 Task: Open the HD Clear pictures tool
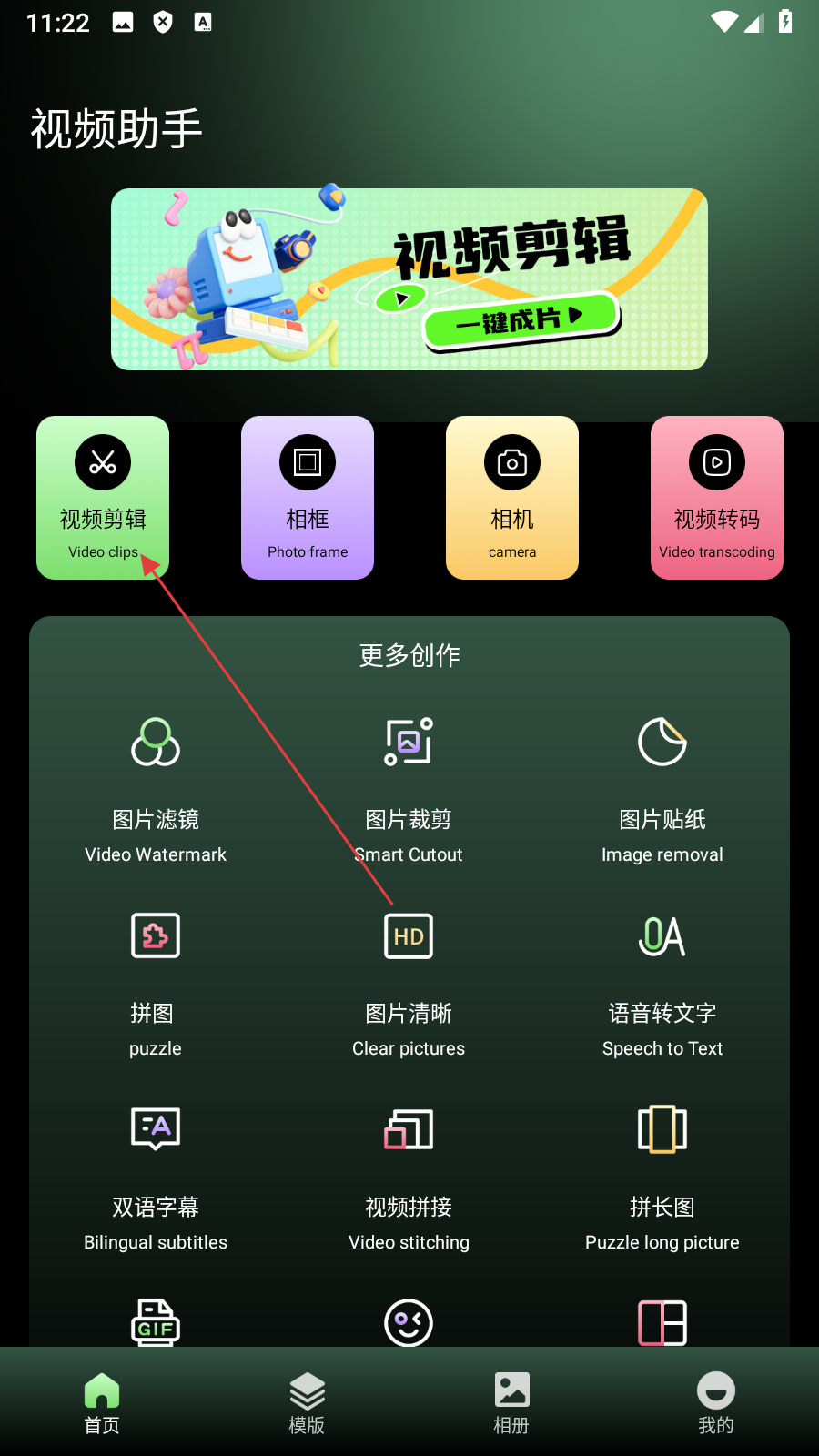coord(409,984)
